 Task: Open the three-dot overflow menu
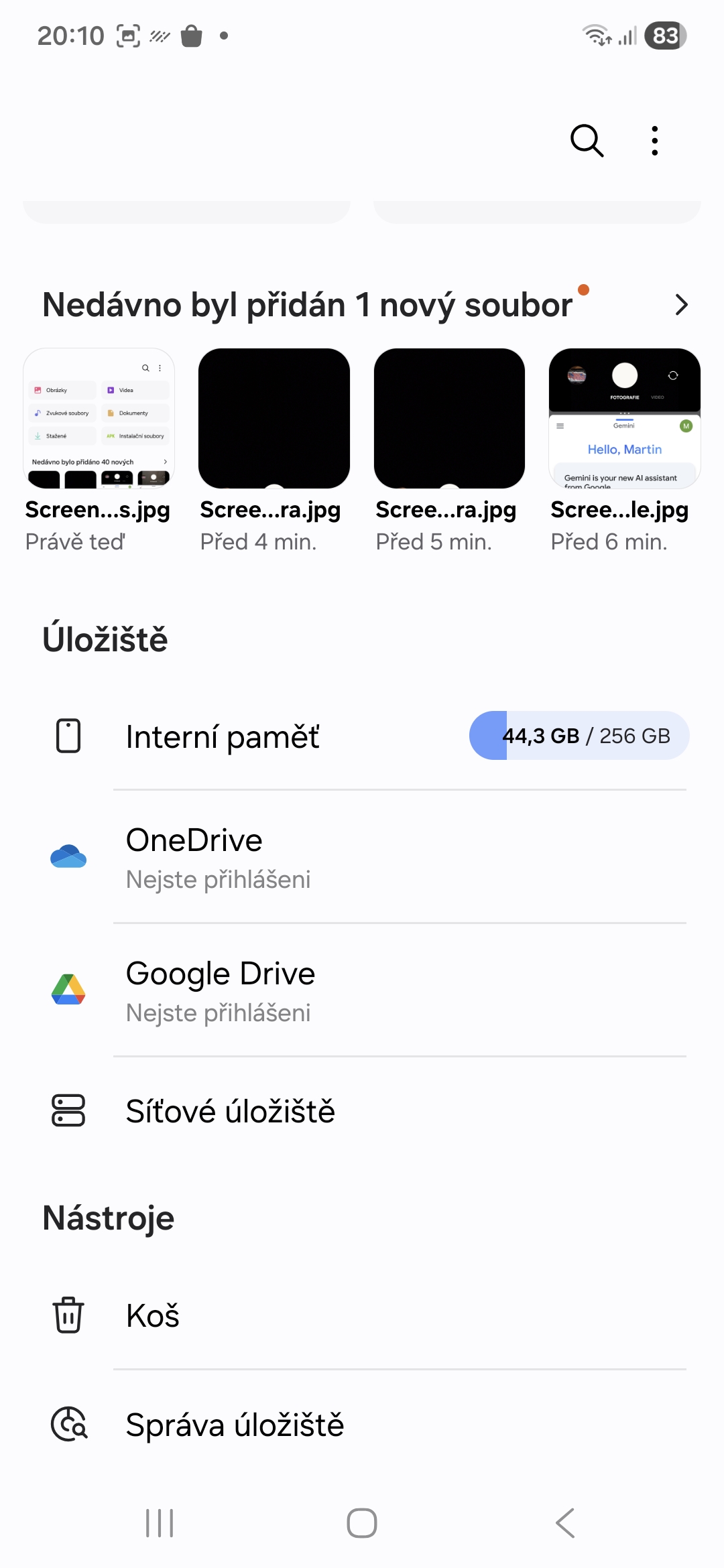(x=655, y=141)
